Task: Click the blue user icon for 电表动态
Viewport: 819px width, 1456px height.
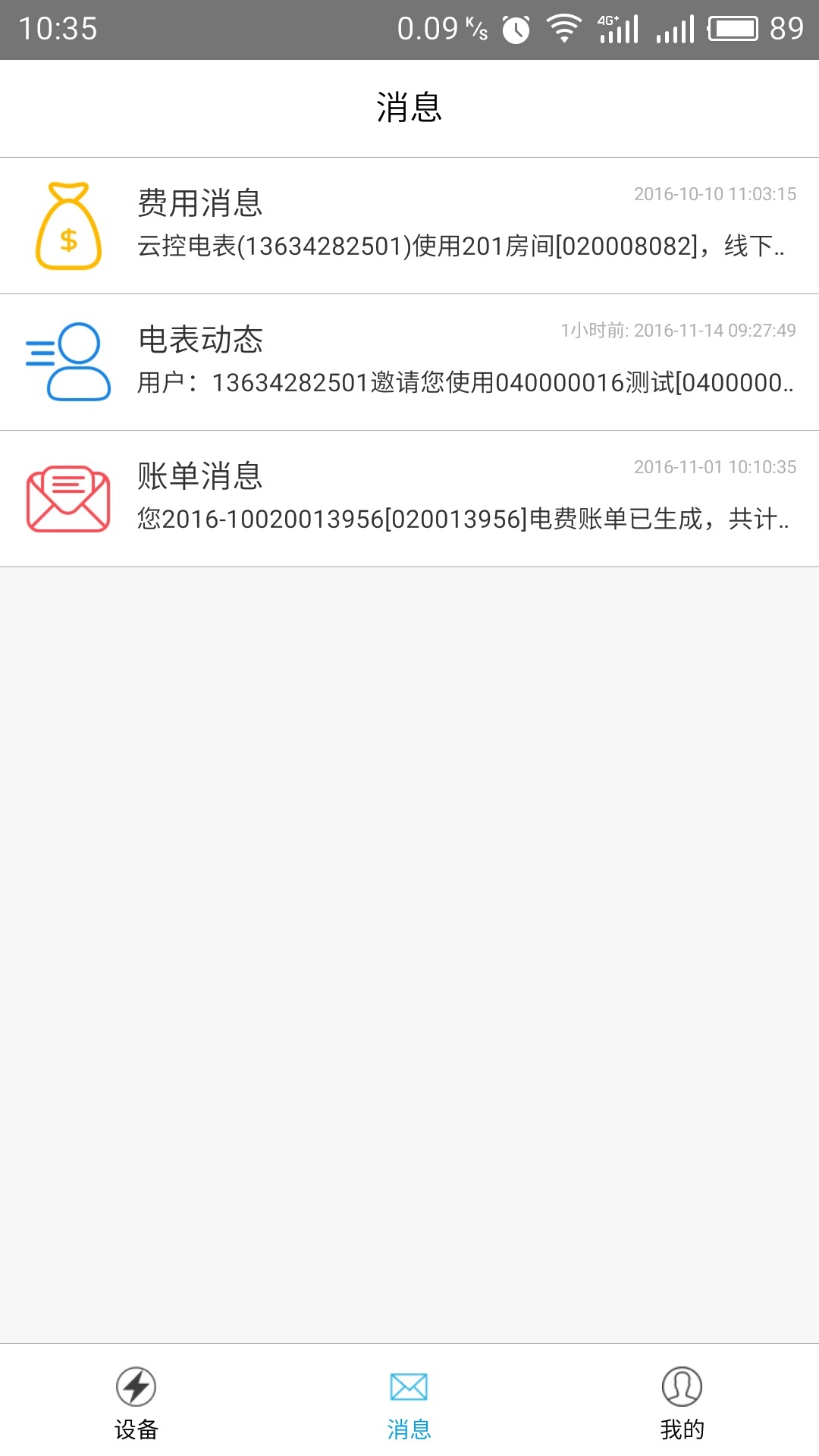Action: click(x=68, y=362)
